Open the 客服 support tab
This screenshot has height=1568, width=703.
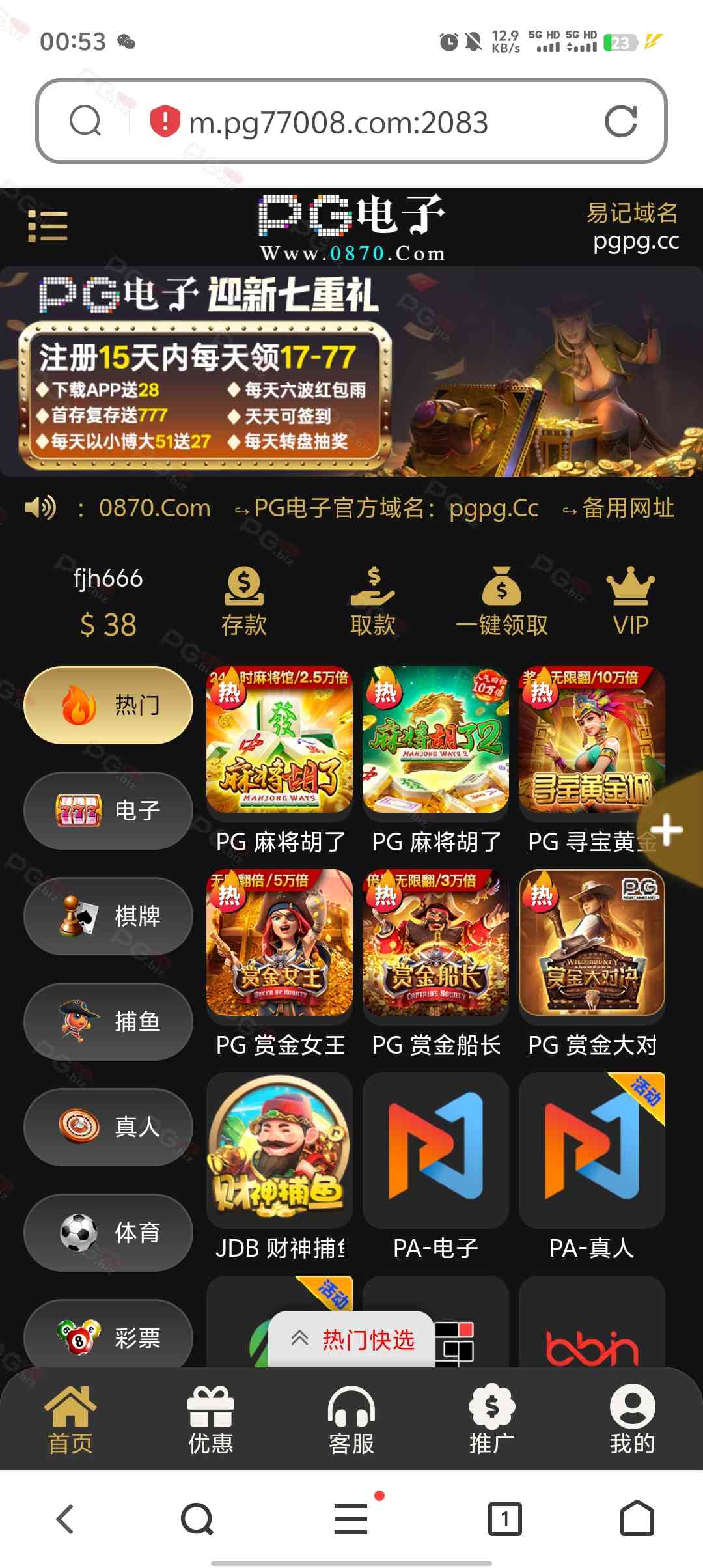coord(351,1420)
